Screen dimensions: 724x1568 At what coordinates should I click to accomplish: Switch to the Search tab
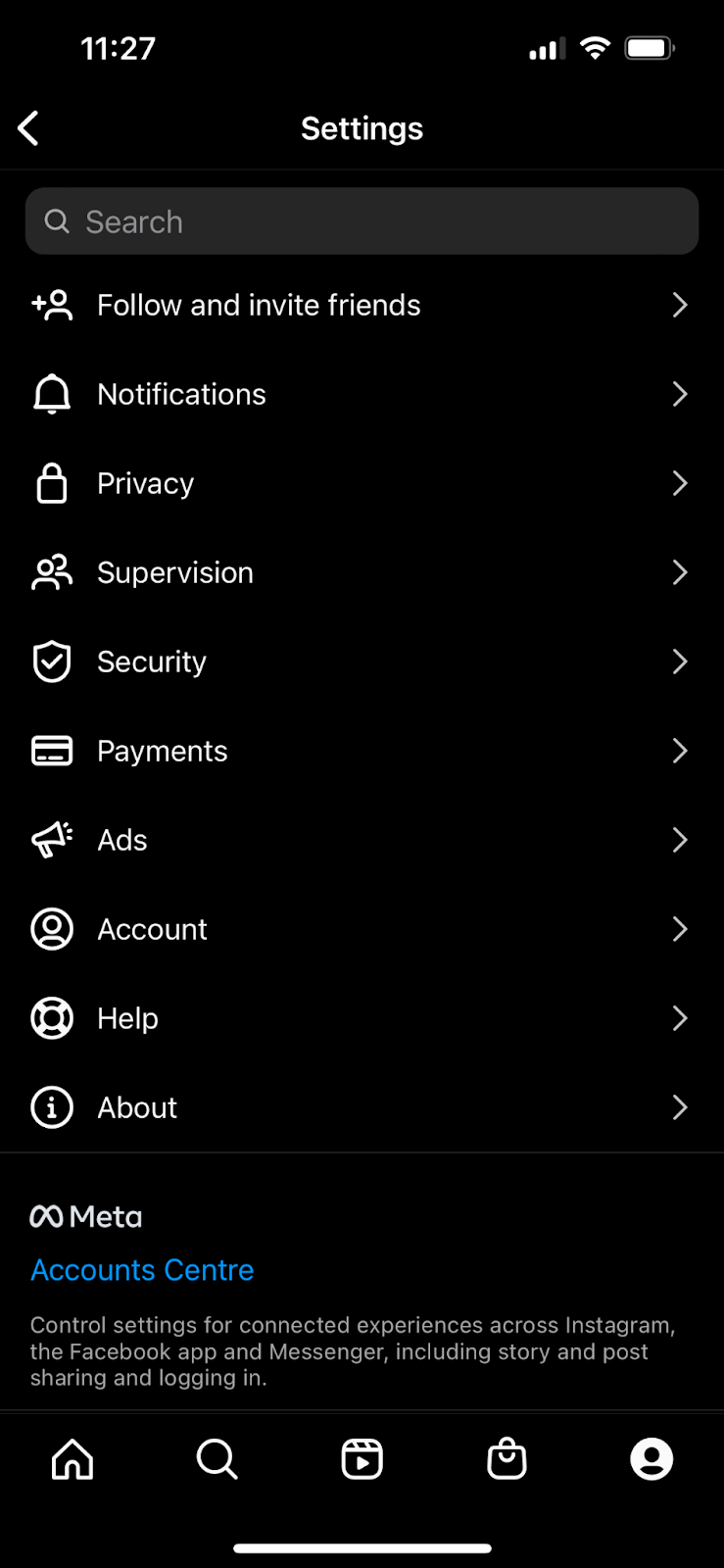(217, 1459)
